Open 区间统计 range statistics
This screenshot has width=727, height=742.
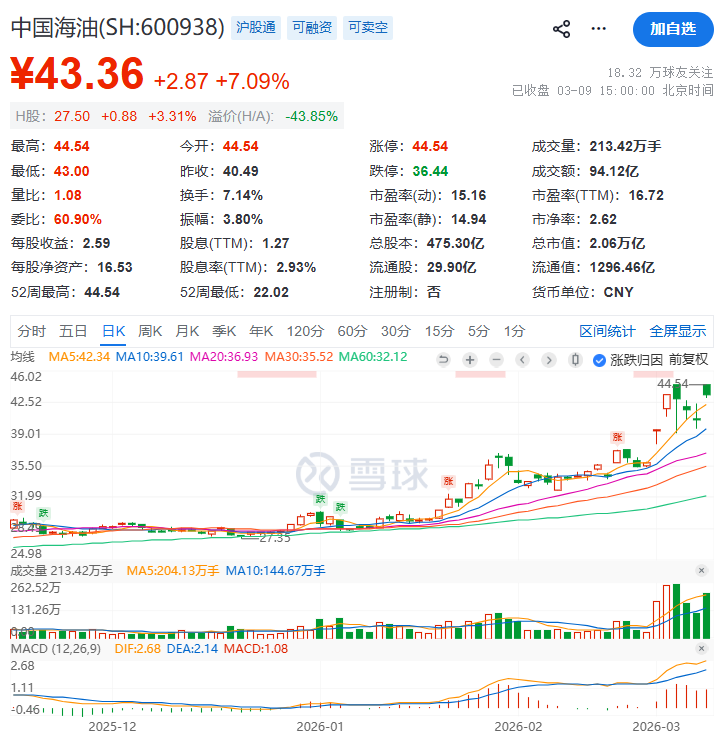click(607, 331)
